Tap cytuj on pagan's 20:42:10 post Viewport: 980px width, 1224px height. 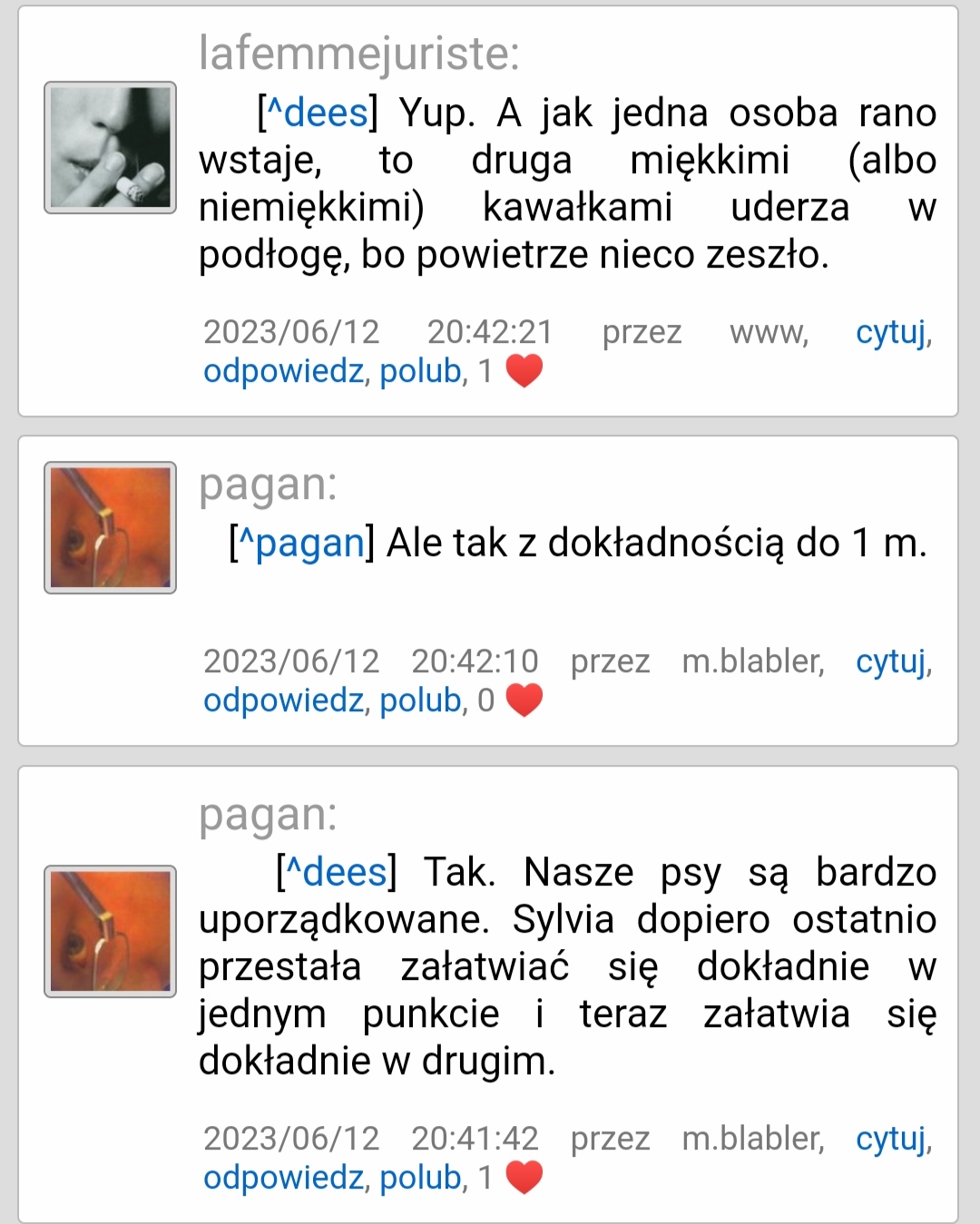[891, 662]
